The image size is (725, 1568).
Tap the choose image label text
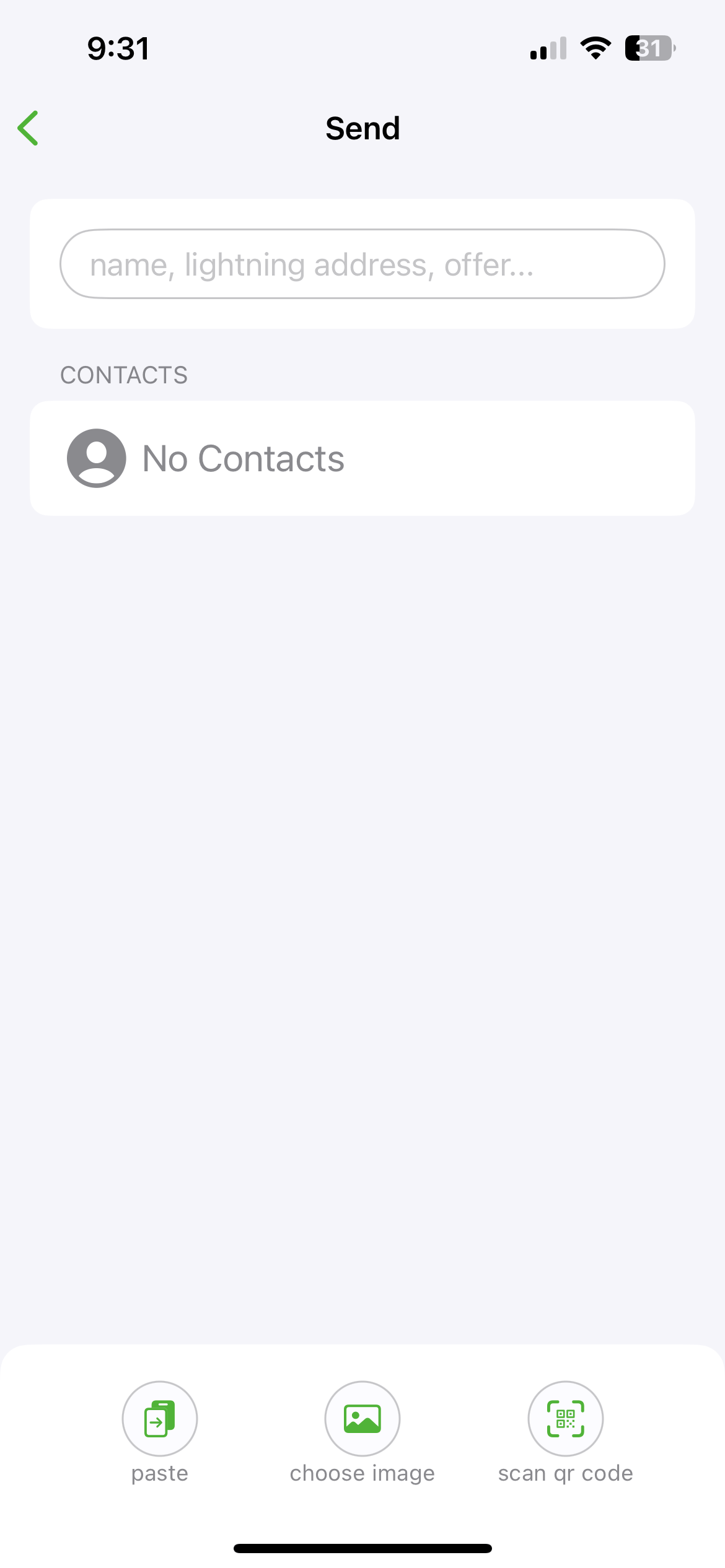[362, 1474]
